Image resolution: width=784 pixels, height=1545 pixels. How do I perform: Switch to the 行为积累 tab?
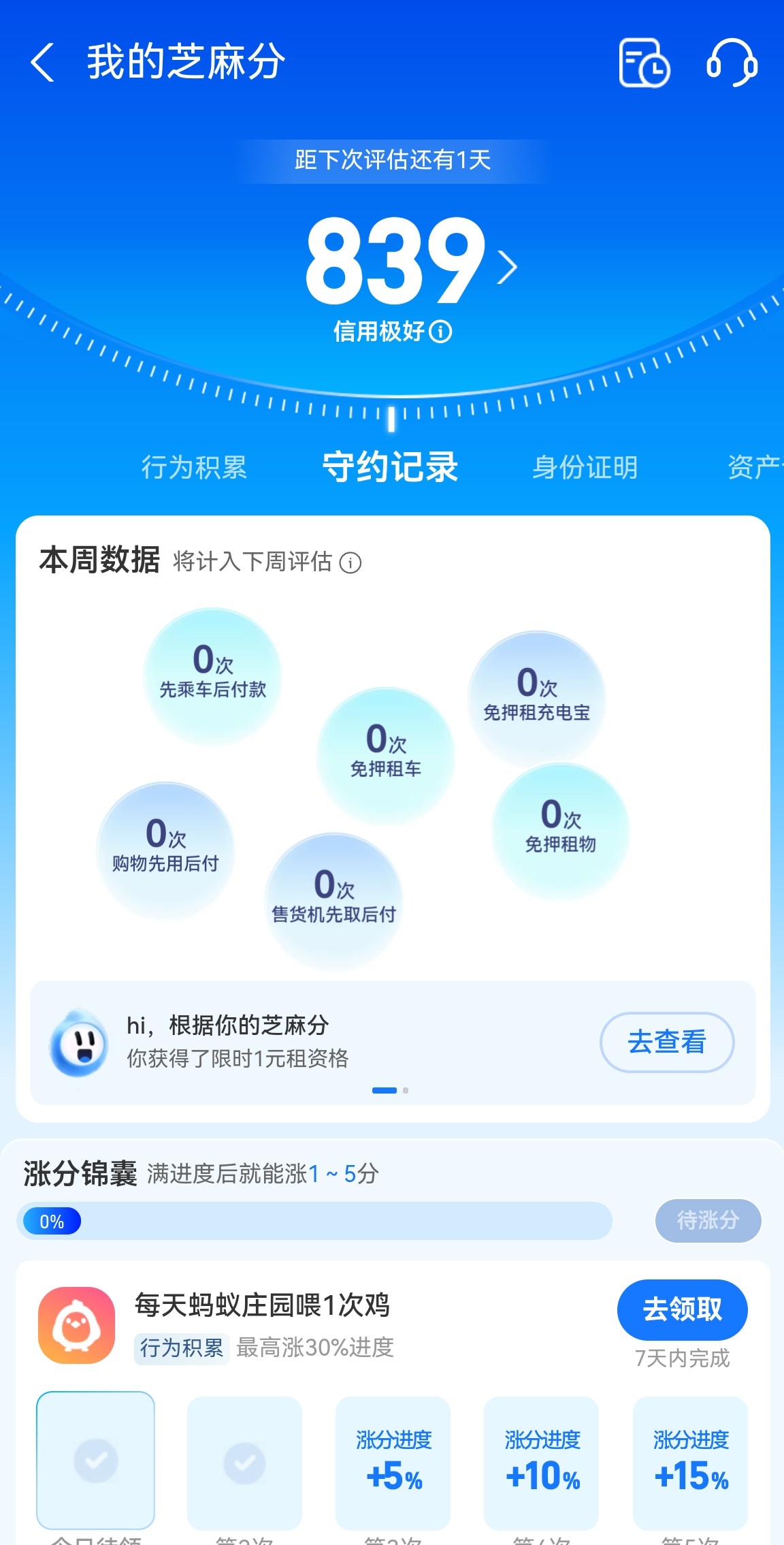click(x=194, y=467)
